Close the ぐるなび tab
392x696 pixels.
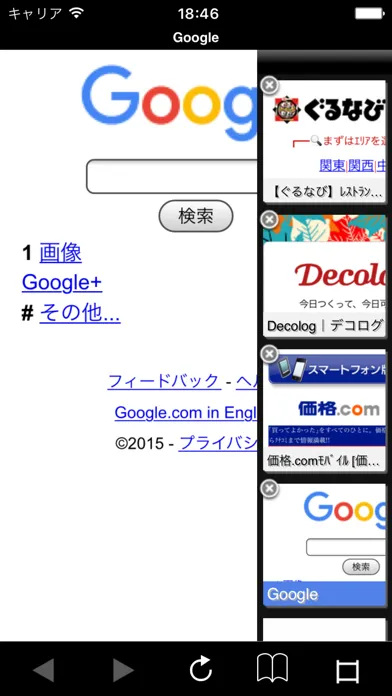pyautogui.click(x=269, y=85)
